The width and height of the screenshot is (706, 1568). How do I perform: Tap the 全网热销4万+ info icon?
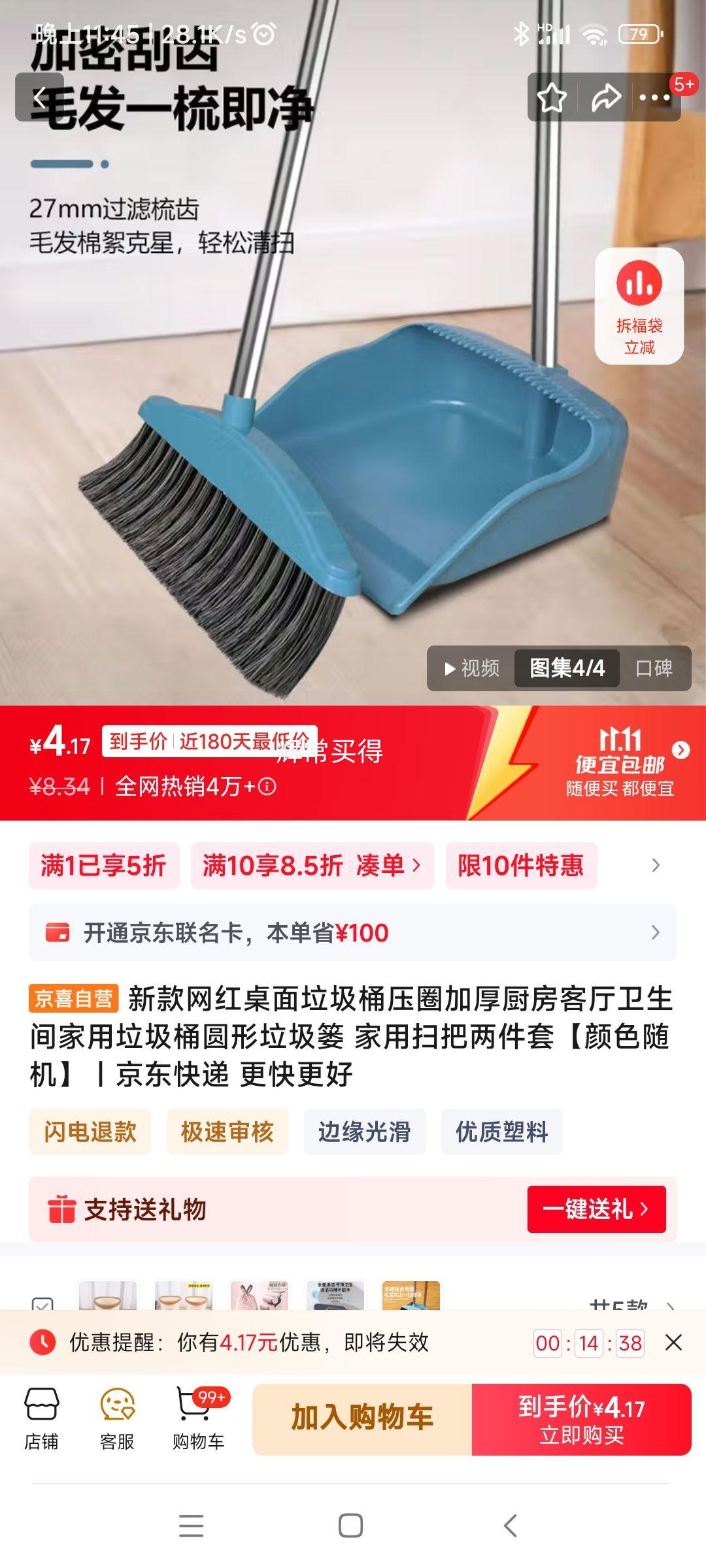coord(267,786)
